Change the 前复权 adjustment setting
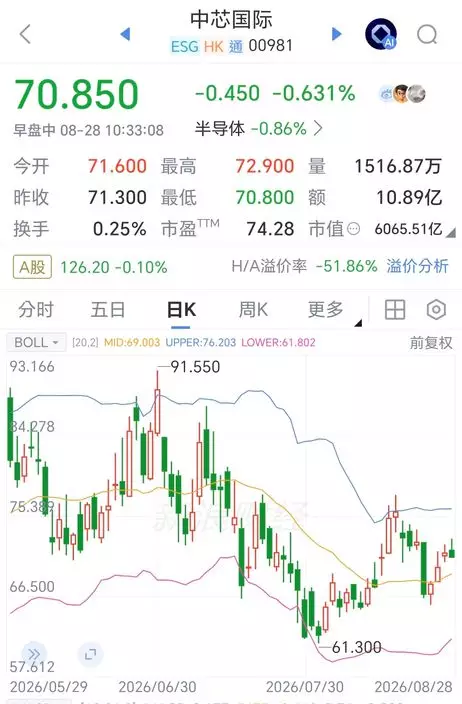Screen dimensions: 462x704 (431, 343)
